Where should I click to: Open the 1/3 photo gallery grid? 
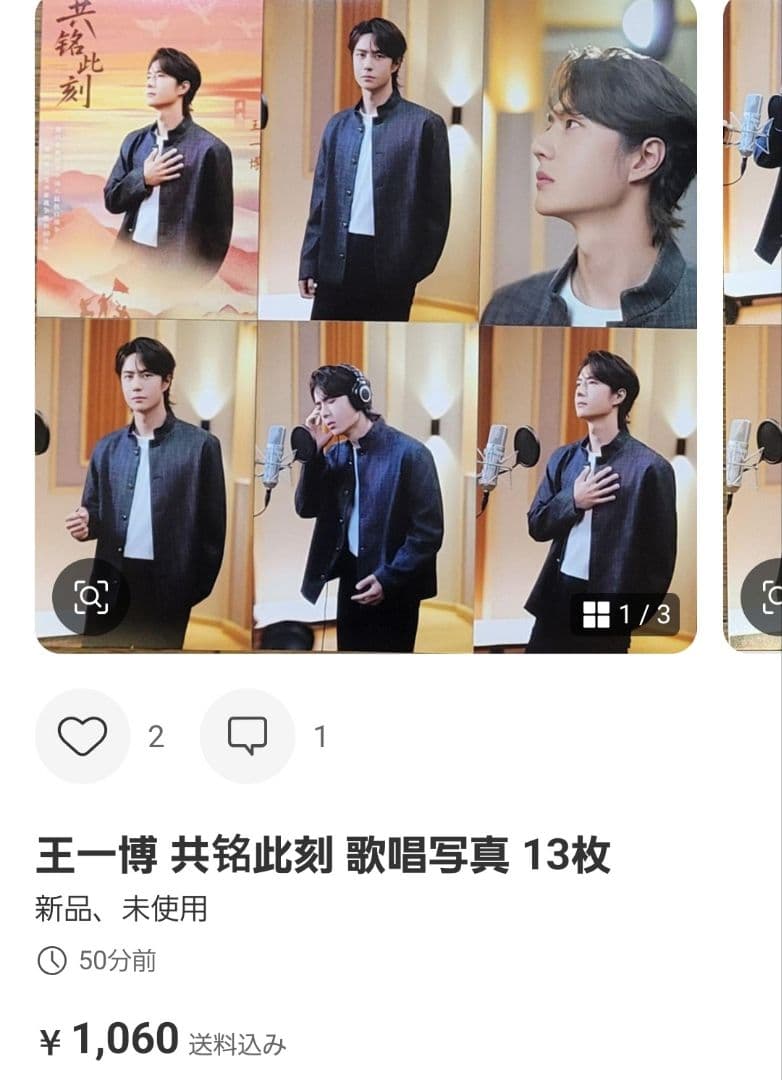pyautogui.click(x=626, y=614)
